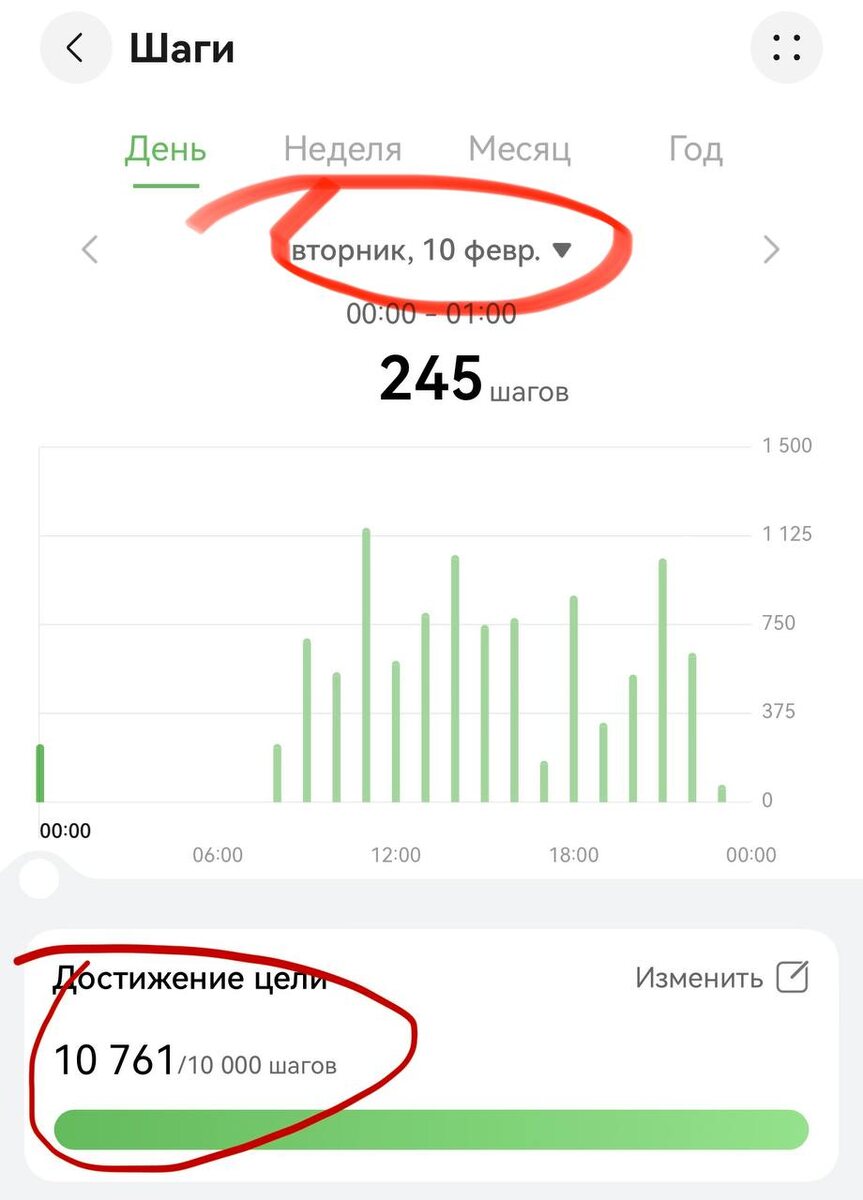Viewport: 863px width, 1200px height.
Task: Select the Месяц view
Action: tap(520, 148)
